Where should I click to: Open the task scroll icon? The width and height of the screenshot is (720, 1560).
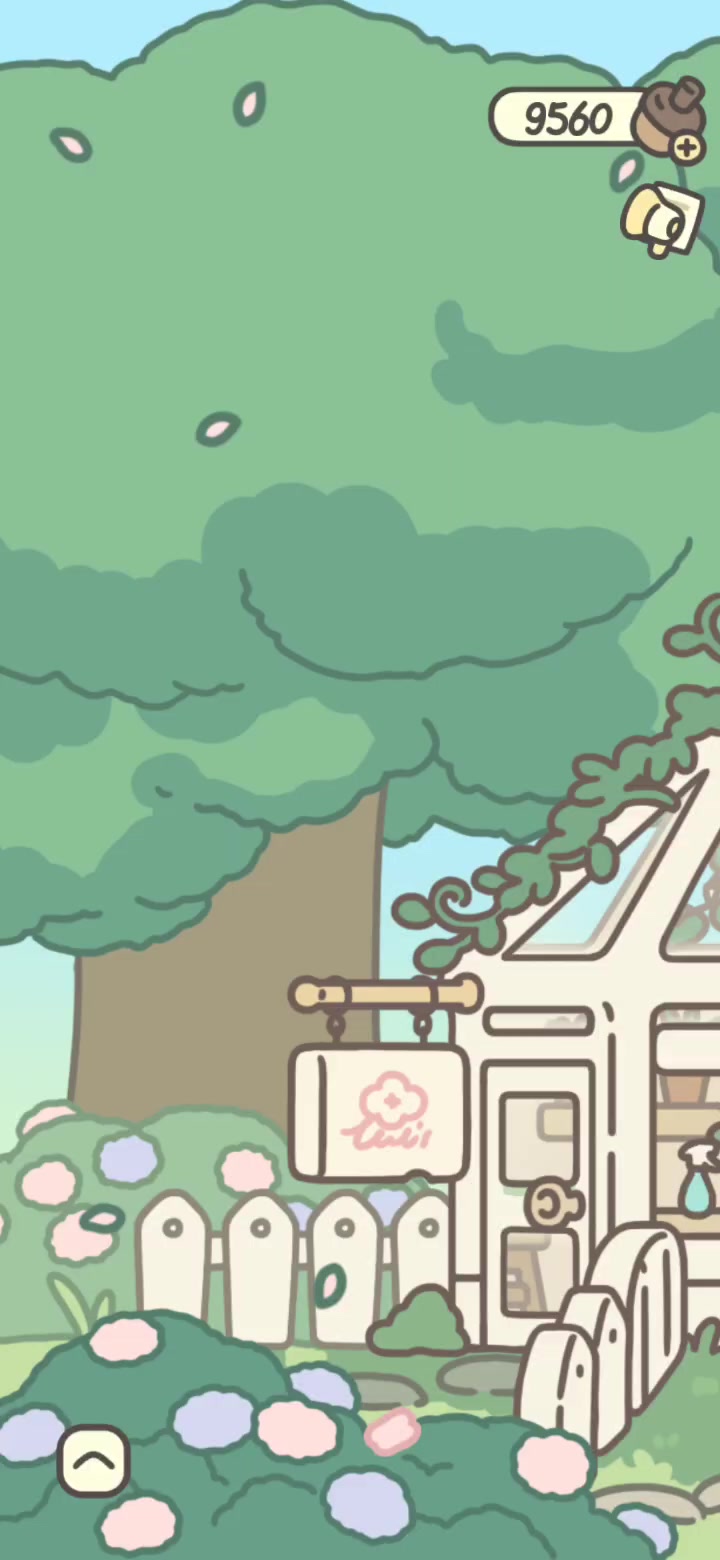[x=662, y=219]
